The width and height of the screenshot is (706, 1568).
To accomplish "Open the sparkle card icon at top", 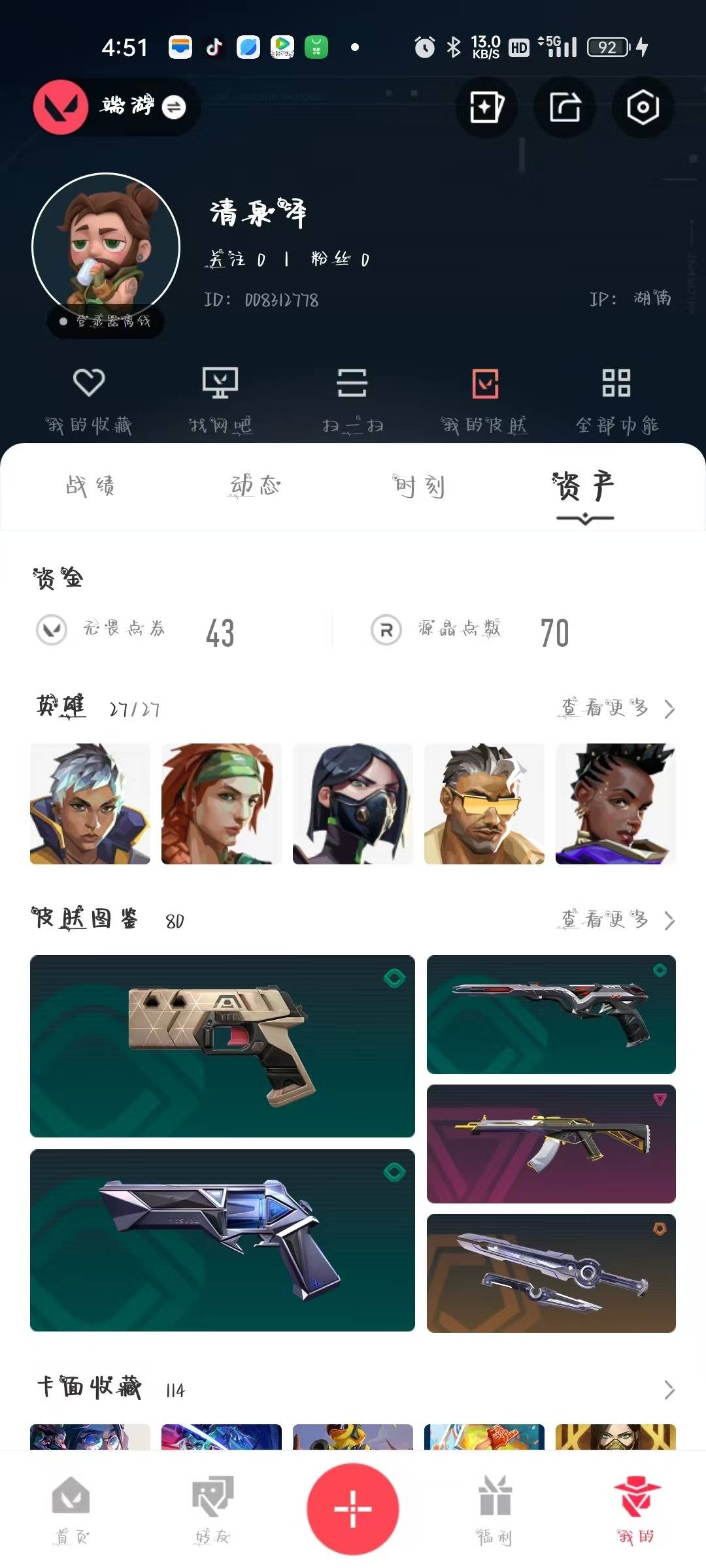I will (x=486, y=107).
